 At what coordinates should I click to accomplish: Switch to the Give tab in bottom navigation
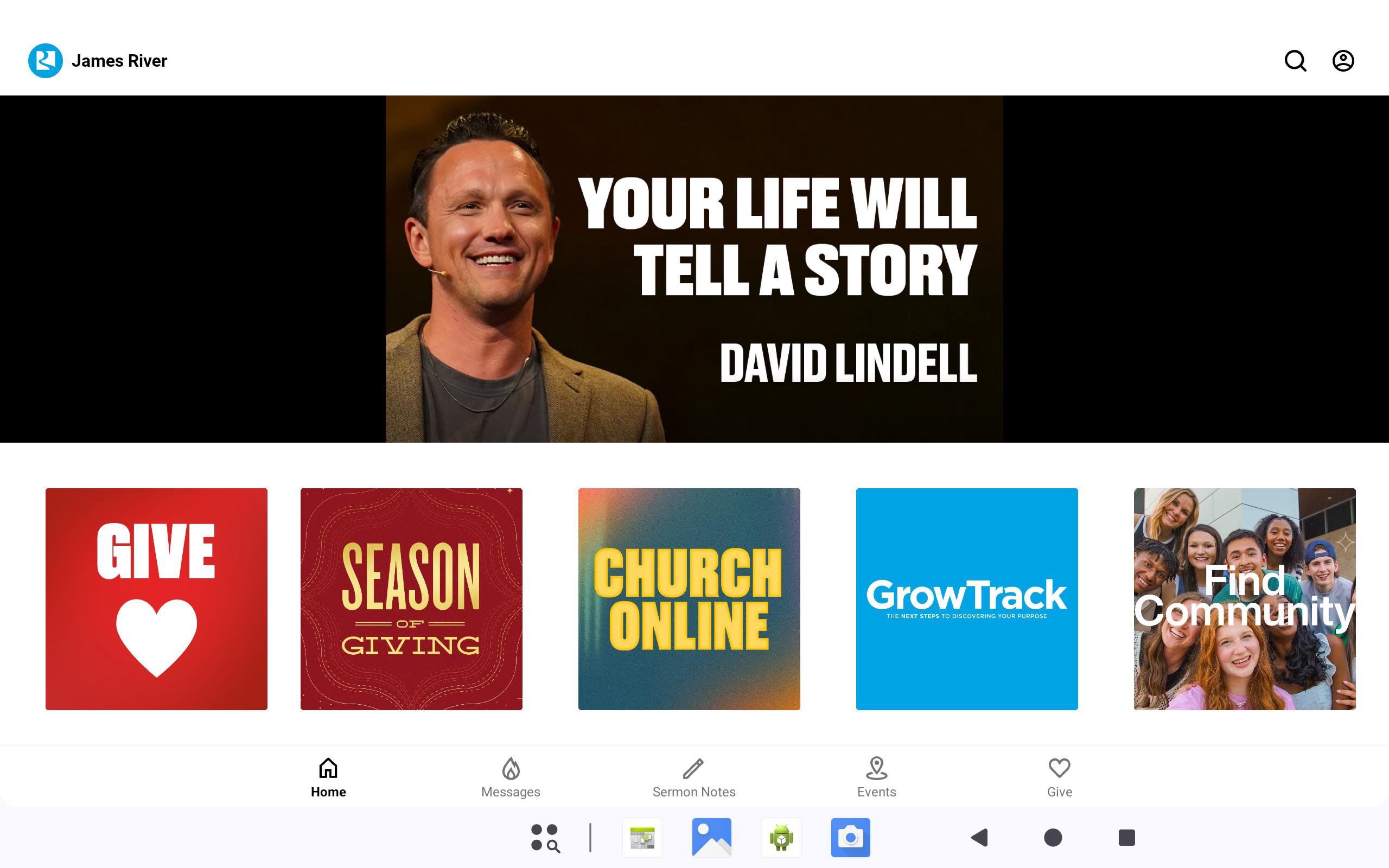coord(1059,777)
